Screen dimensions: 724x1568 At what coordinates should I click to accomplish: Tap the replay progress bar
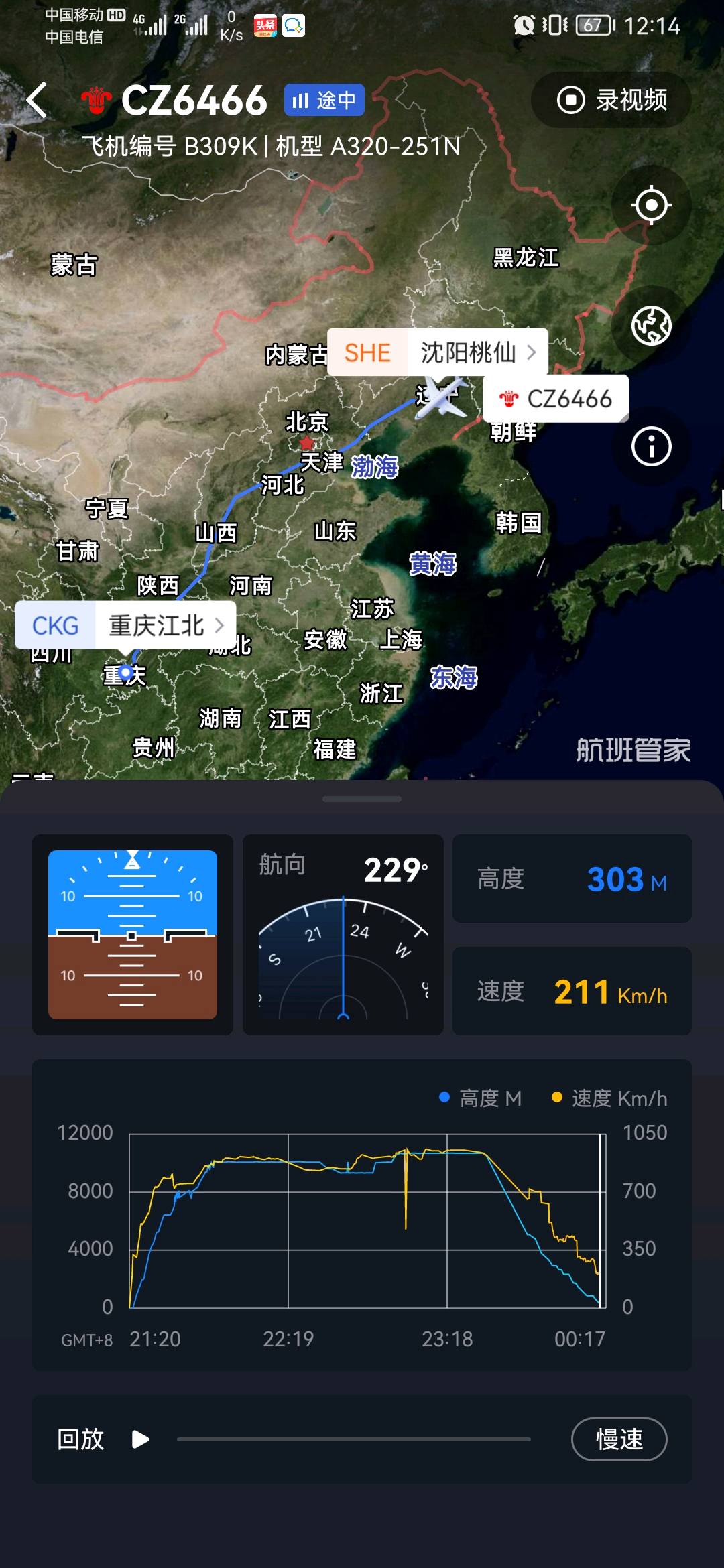tap(354, 1439)
